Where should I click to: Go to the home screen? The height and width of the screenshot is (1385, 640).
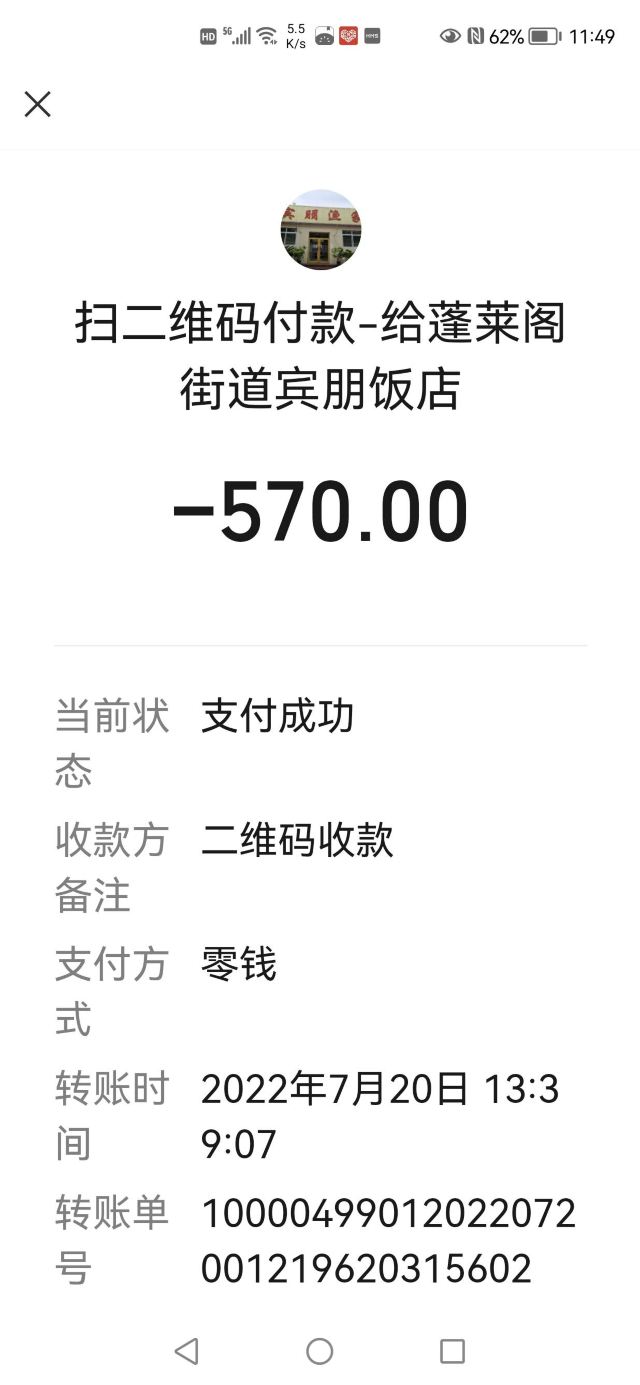(320, 1351)
